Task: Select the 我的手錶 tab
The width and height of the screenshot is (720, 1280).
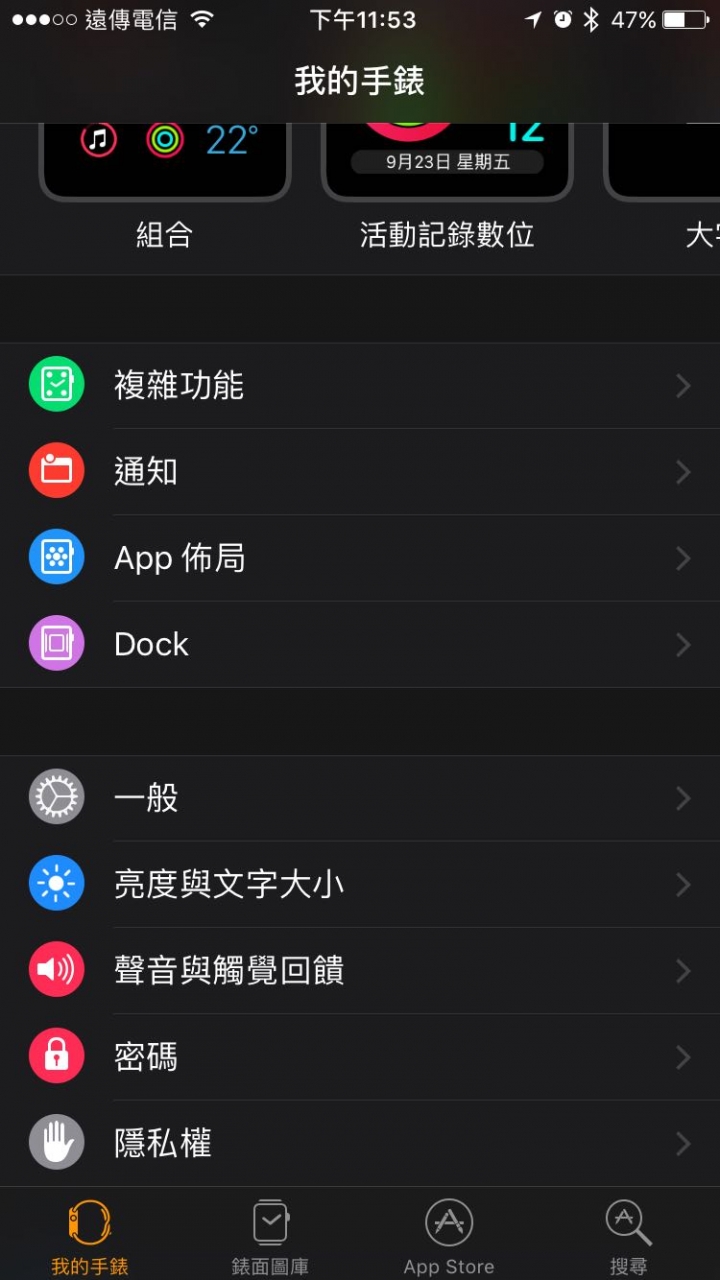Action: 90,1236
